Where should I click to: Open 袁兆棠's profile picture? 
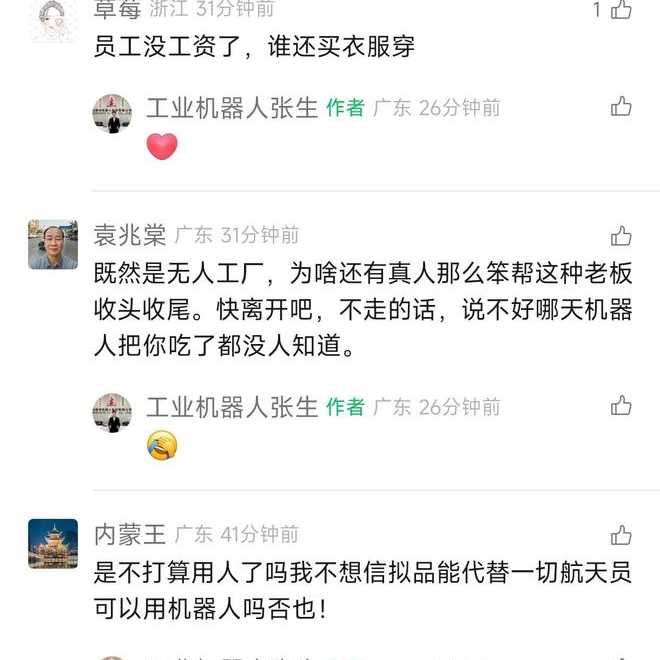(x=53, y=245)
